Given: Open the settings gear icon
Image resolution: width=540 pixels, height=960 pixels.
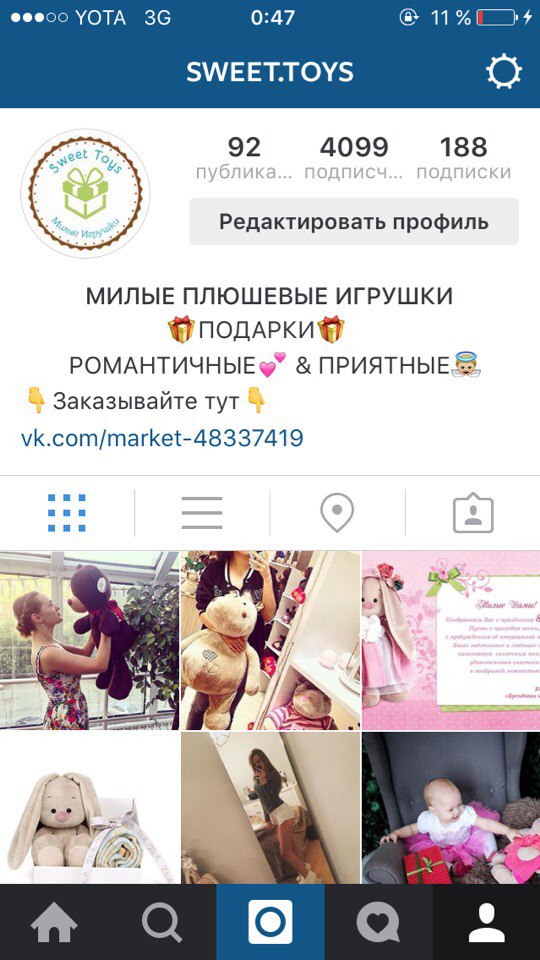Looking at the screenshot, I should 503,72.
